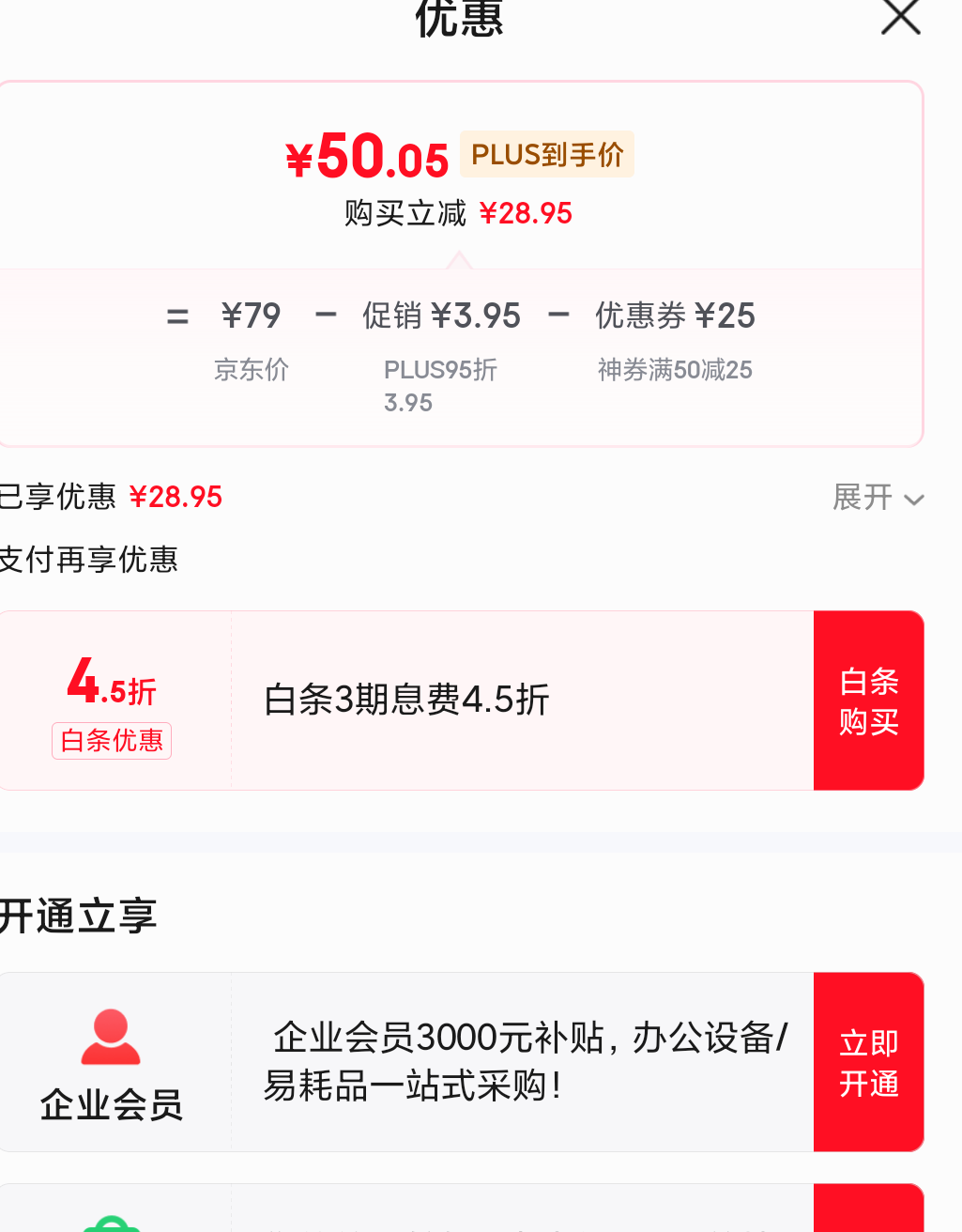Close the 优惠 discount panel

pos(900,16)
